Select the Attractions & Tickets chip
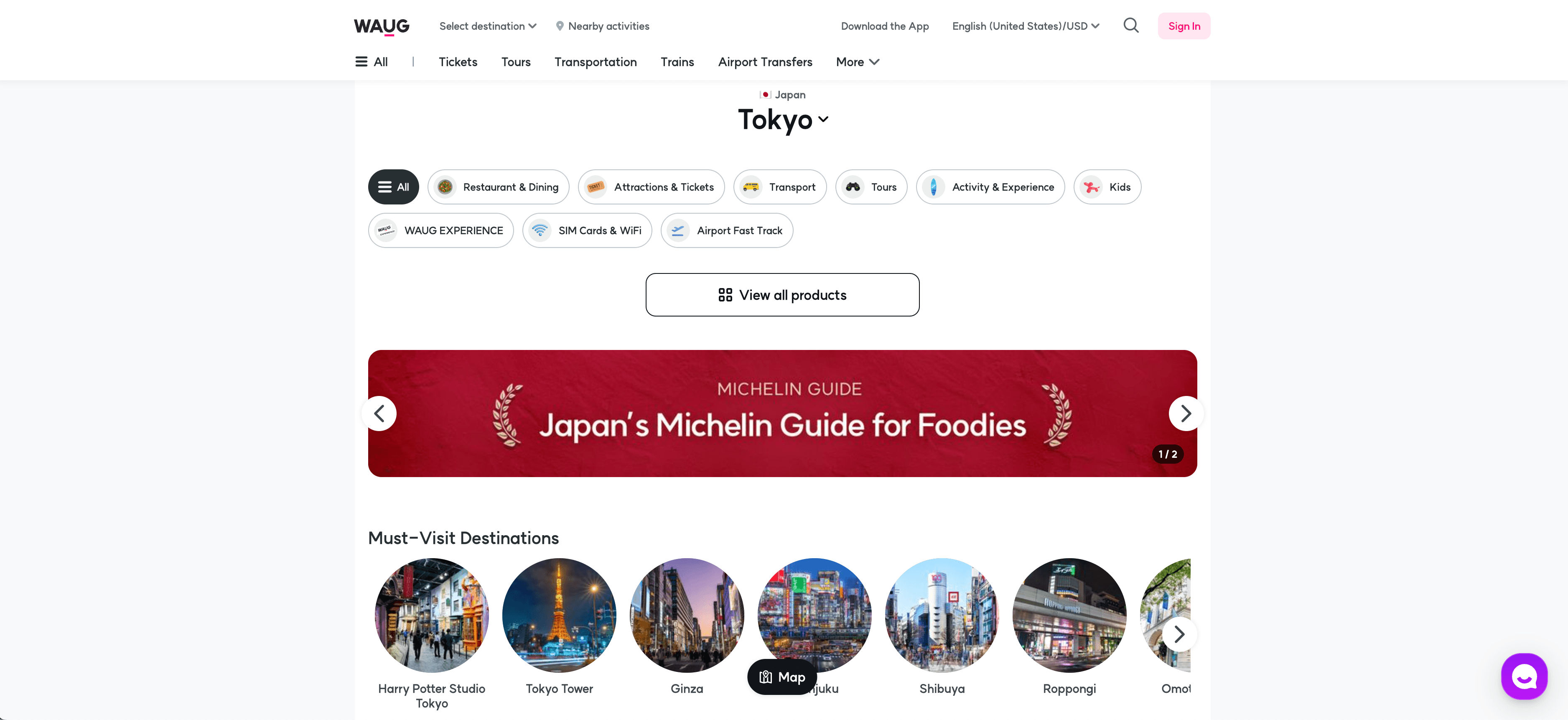 tap(651, 187)
